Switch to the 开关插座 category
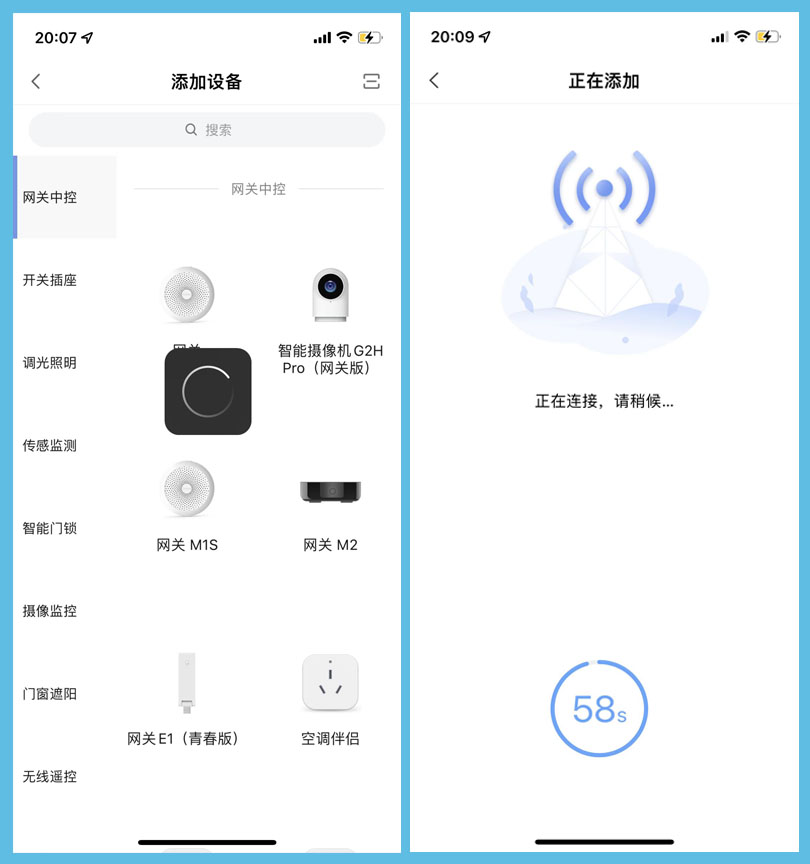This screenshot has height=864, width=810. tap(48, 281)
